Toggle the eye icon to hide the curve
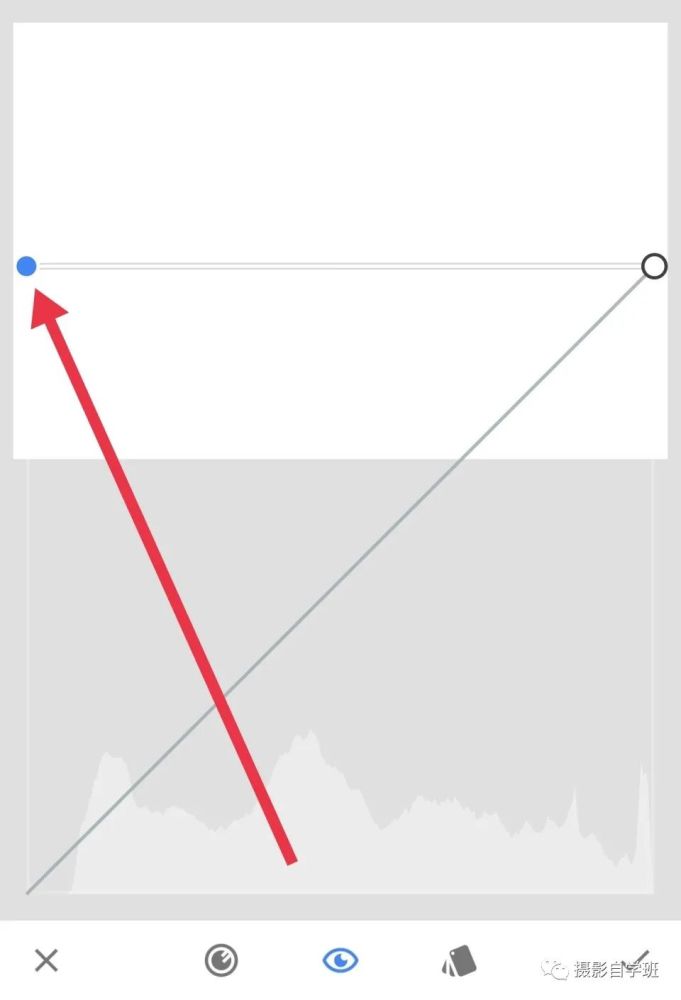 click(340, 960)
